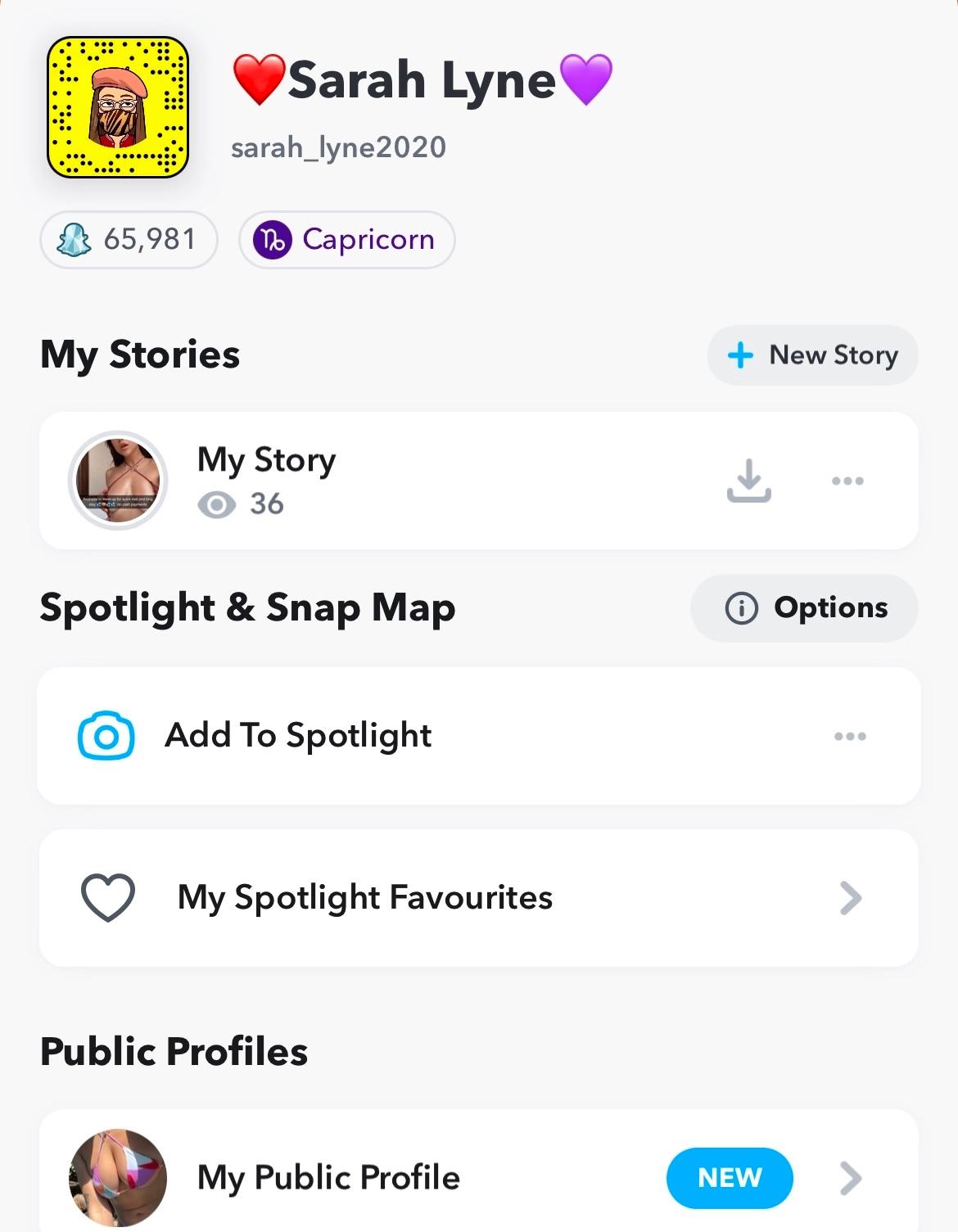Tap the 65,981 Snap score chip

point(129,240)
